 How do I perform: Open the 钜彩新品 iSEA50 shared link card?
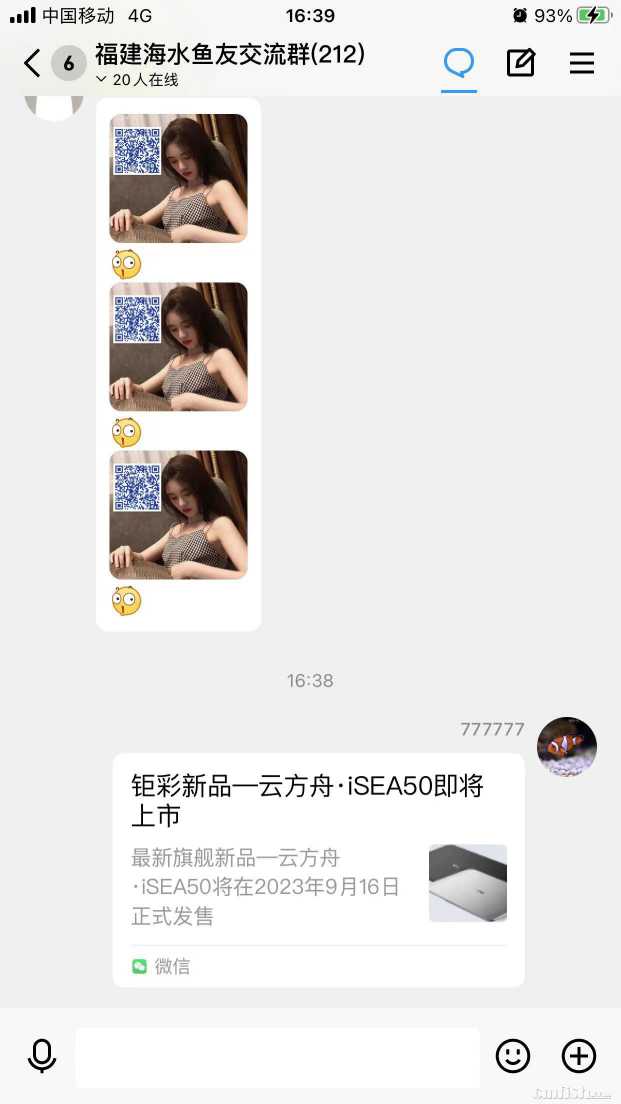click(x=318, y=868)
